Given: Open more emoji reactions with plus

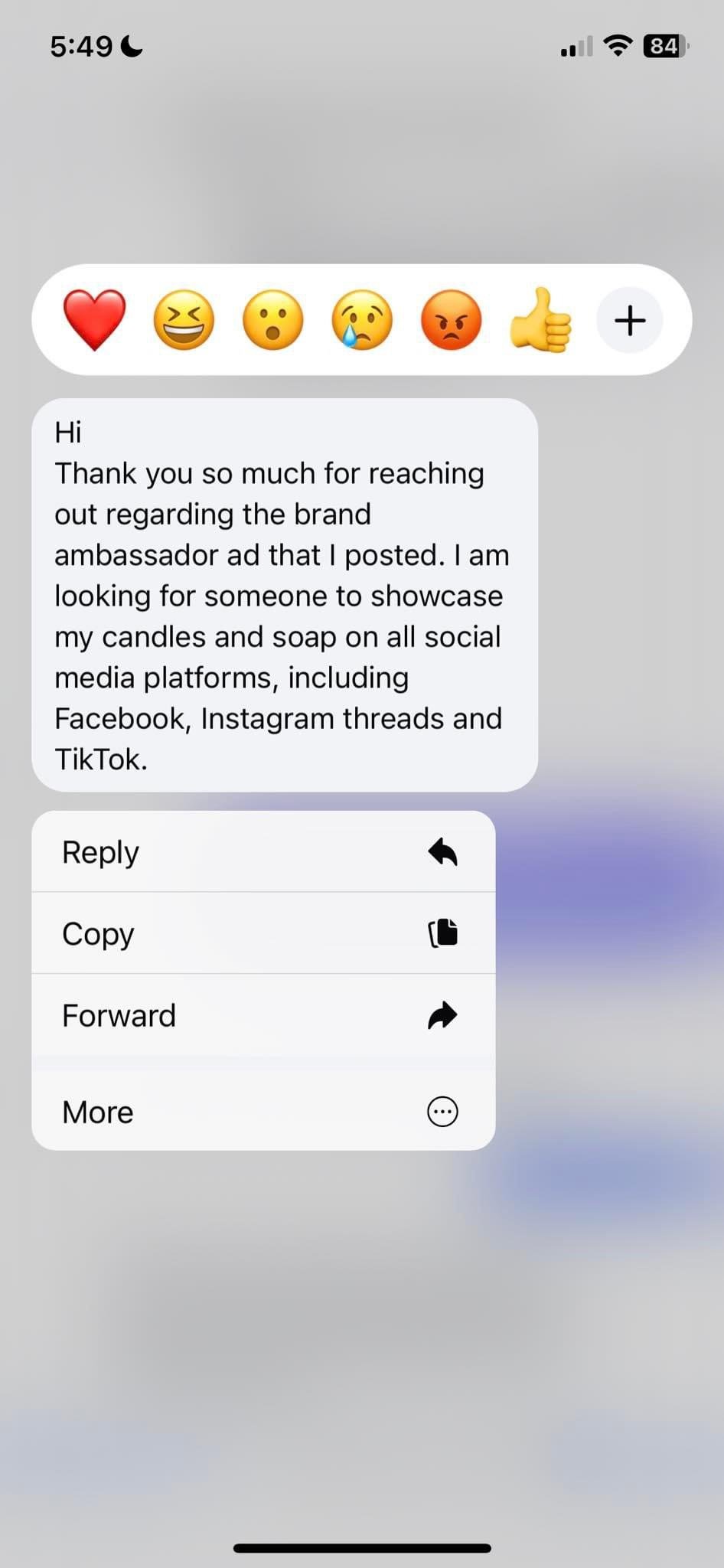Looking at the screenshot, I should (x=630, y=320).
